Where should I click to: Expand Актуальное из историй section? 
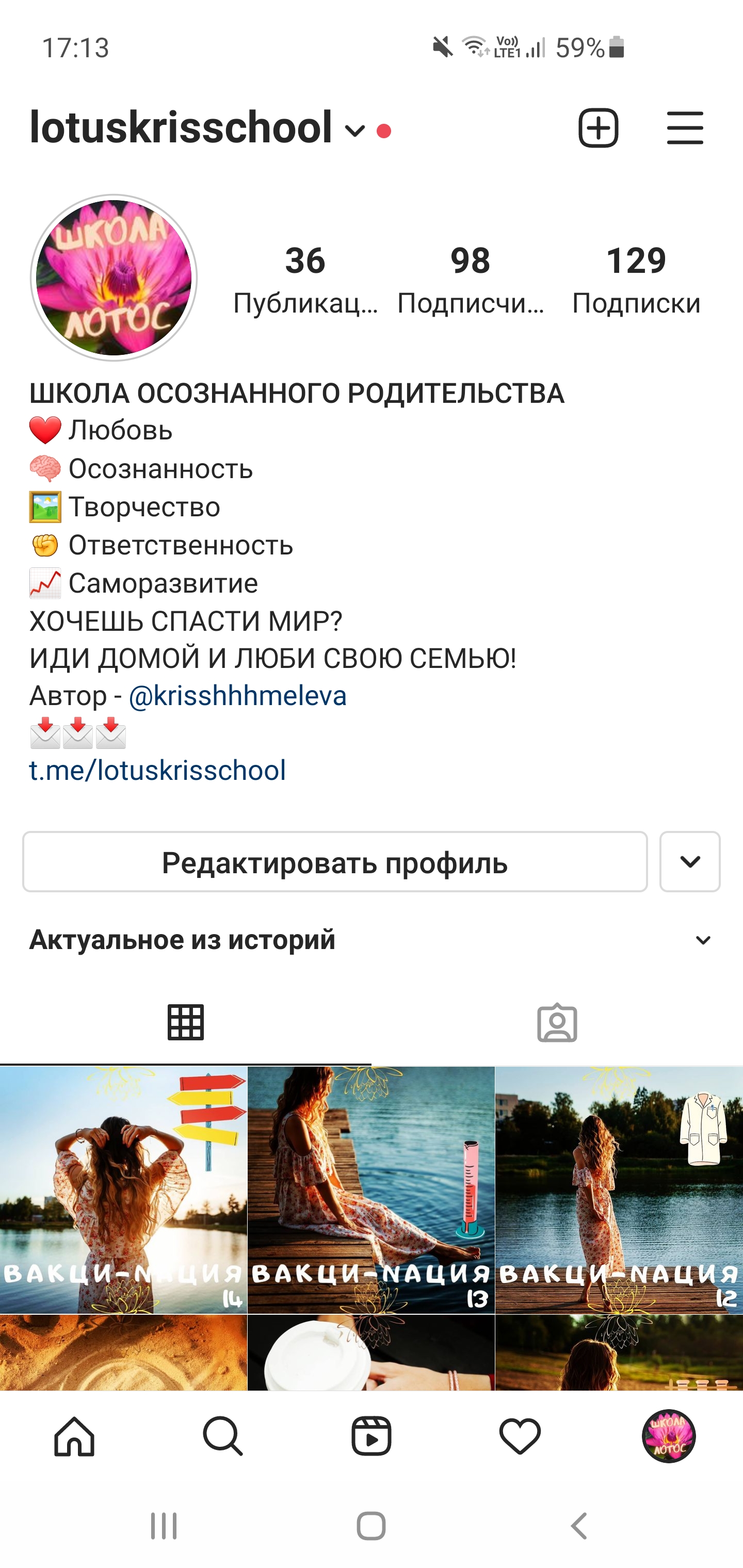click(x=703, y=940)
